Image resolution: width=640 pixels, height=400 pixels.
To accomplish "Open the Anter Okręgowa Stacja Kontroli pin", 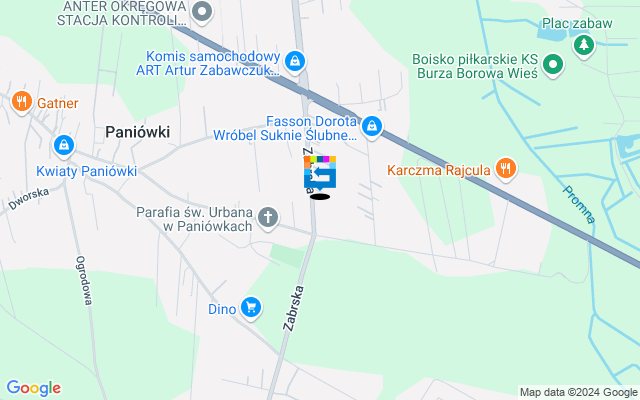I will (x=203, y=13).
